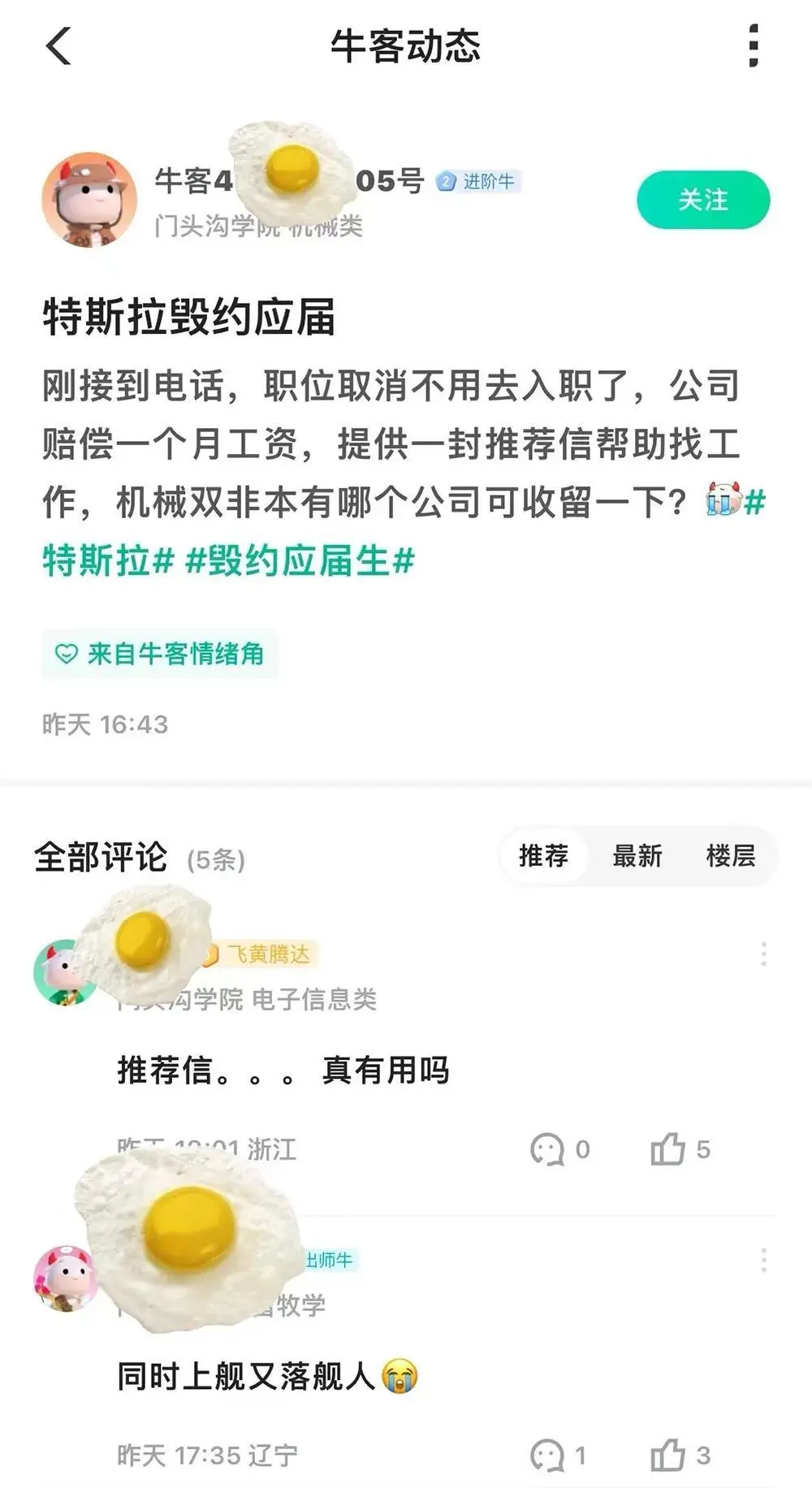Select the 推荐 comment sorting tab
The image size is (812, 1501).
point(543,855)
